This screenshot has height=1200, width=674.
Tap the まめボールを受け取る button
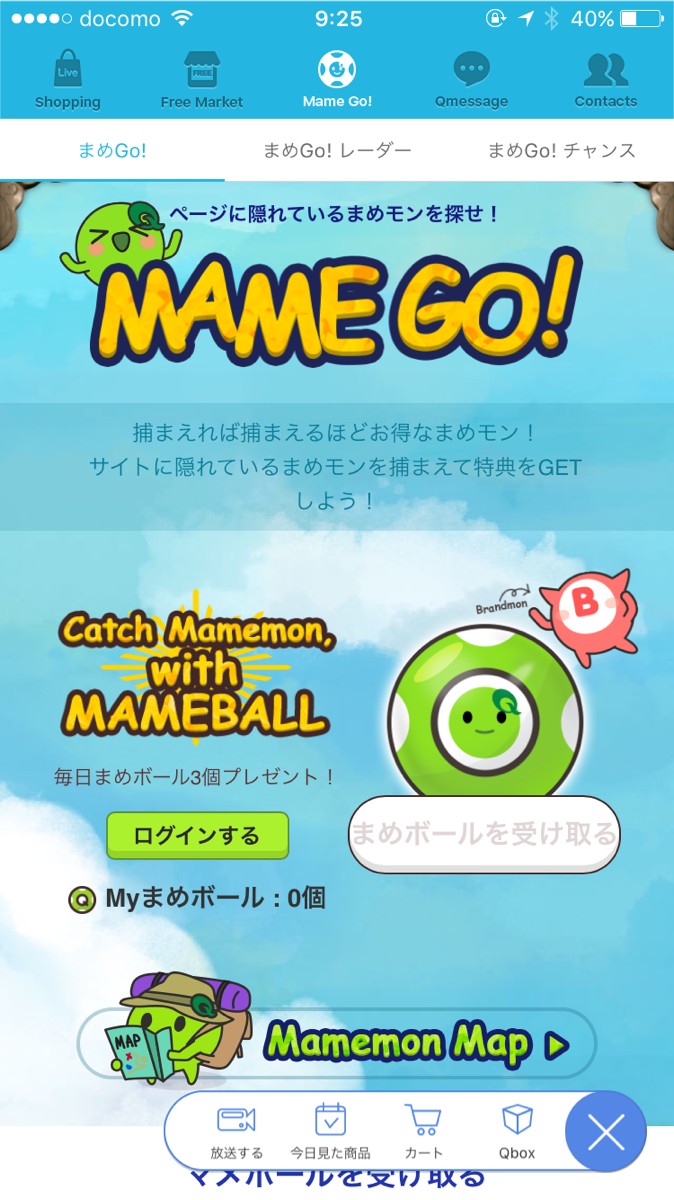point(484,834)
